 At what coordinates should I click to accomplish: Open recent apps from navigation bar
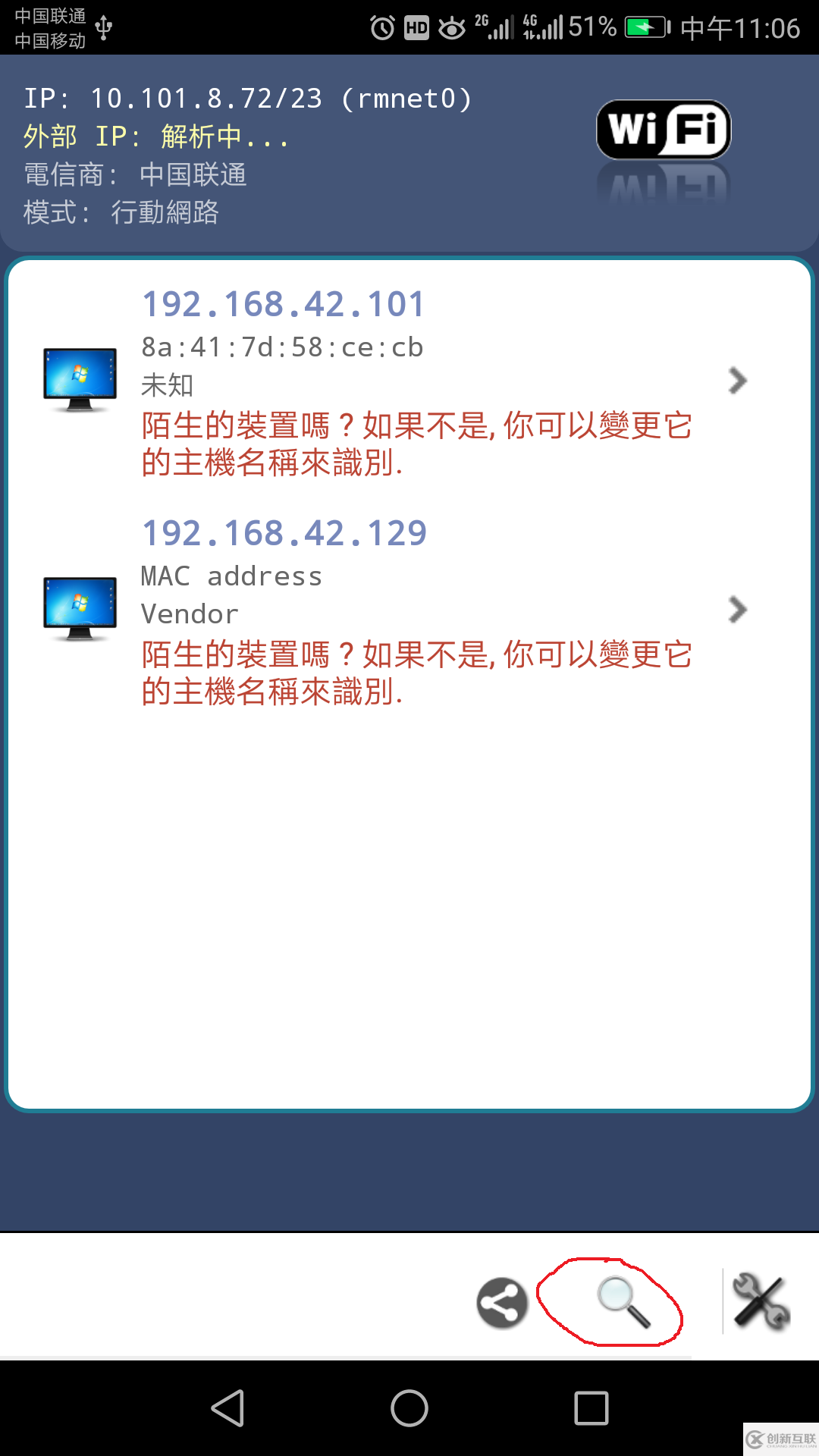591,1408
